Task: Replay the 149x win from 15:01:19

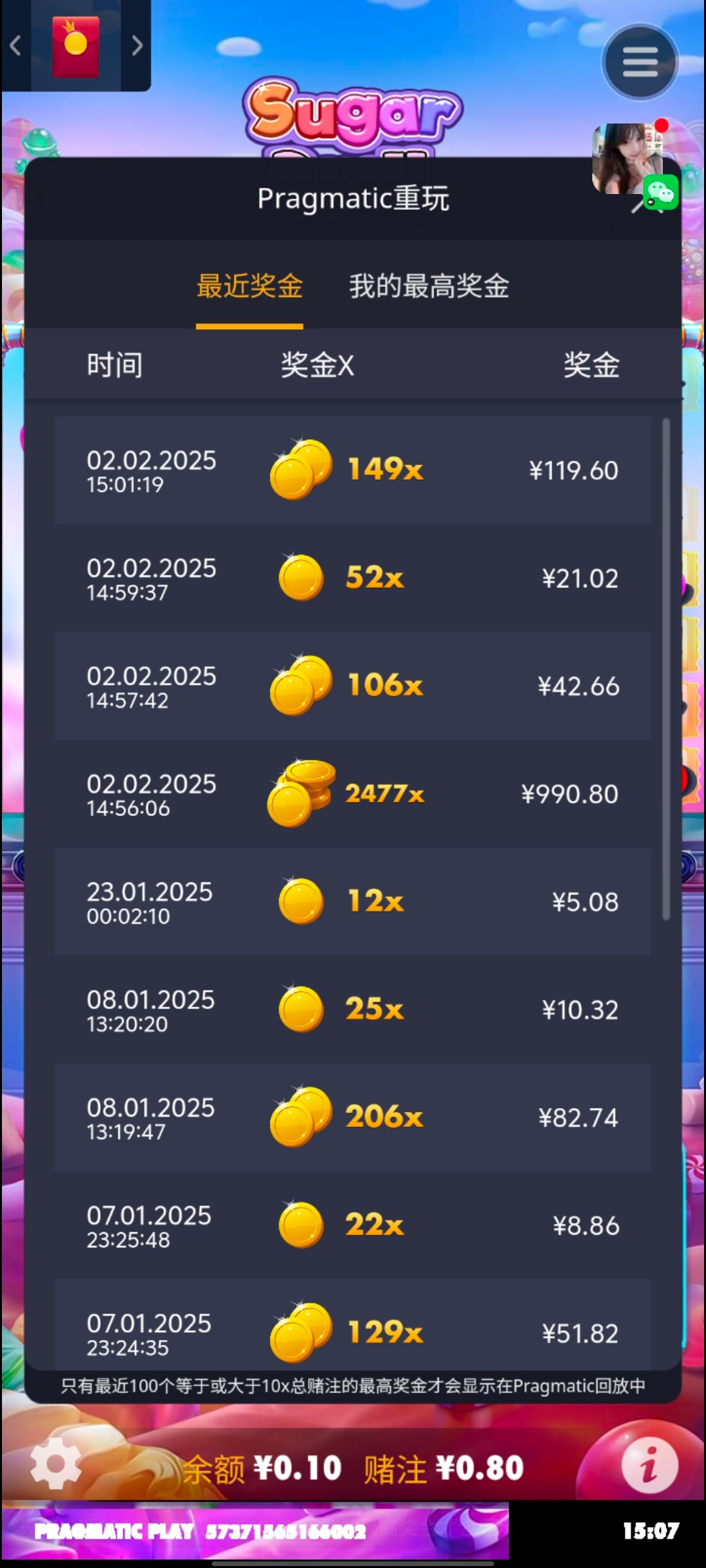Action: coord(353,470)
